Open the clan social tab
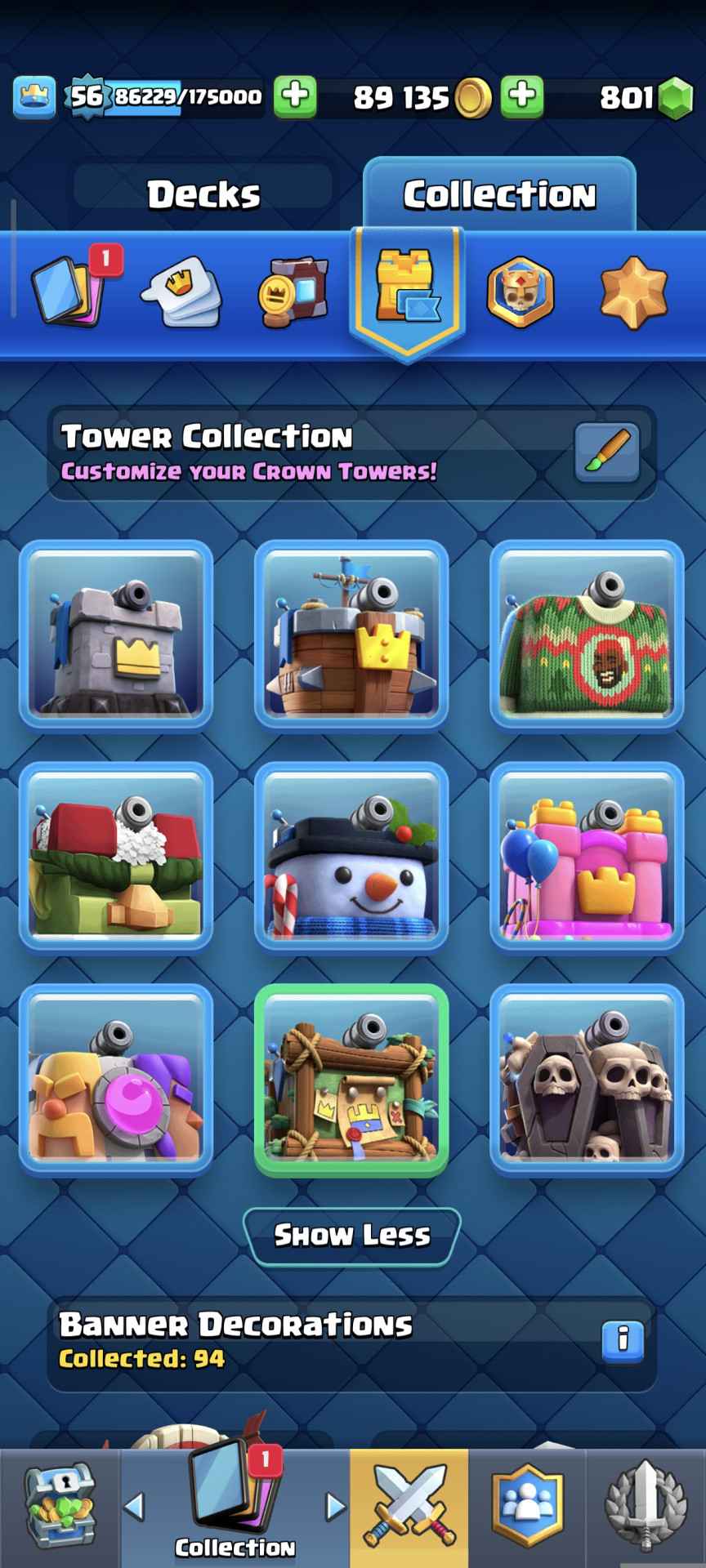Screen dimensions: 706x1568 pyautogui.click(x=527, y=1508)
